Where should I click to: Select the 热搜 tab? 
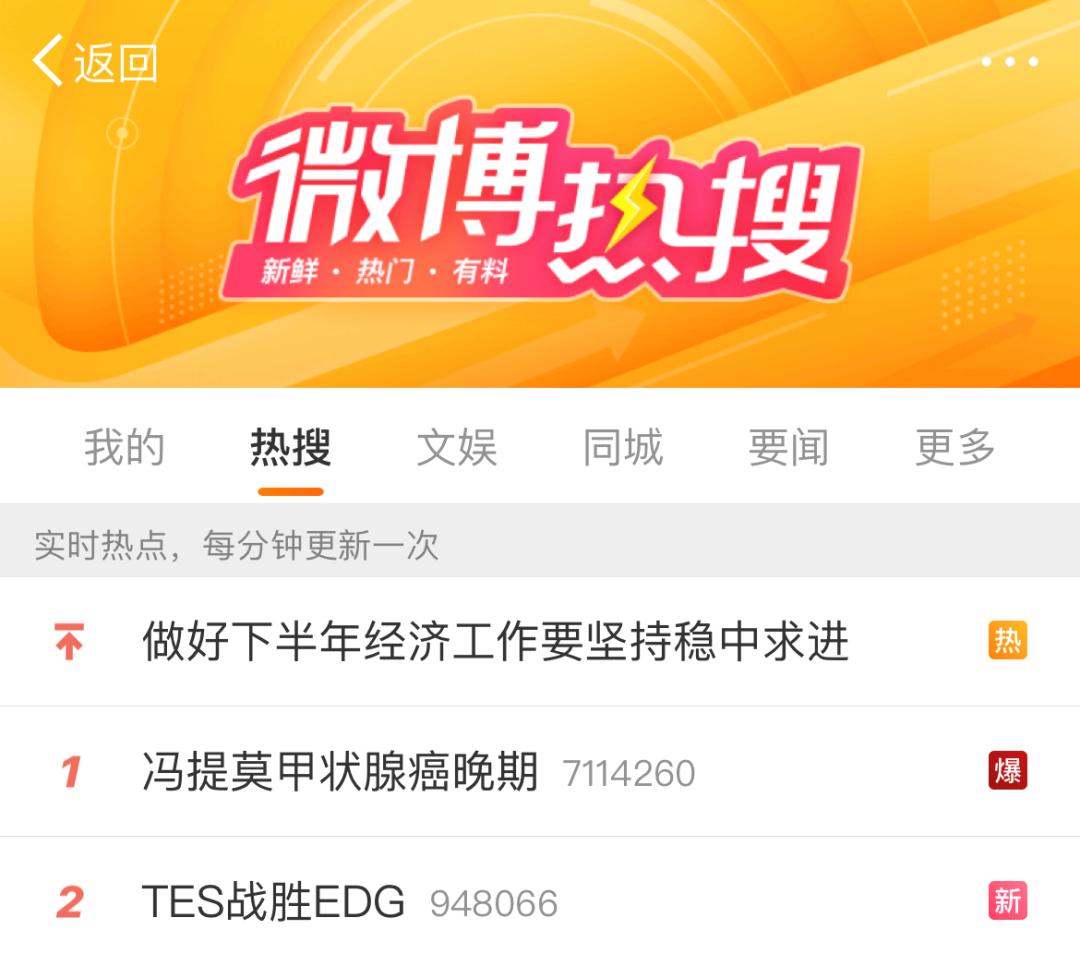[x=290, y=447]
